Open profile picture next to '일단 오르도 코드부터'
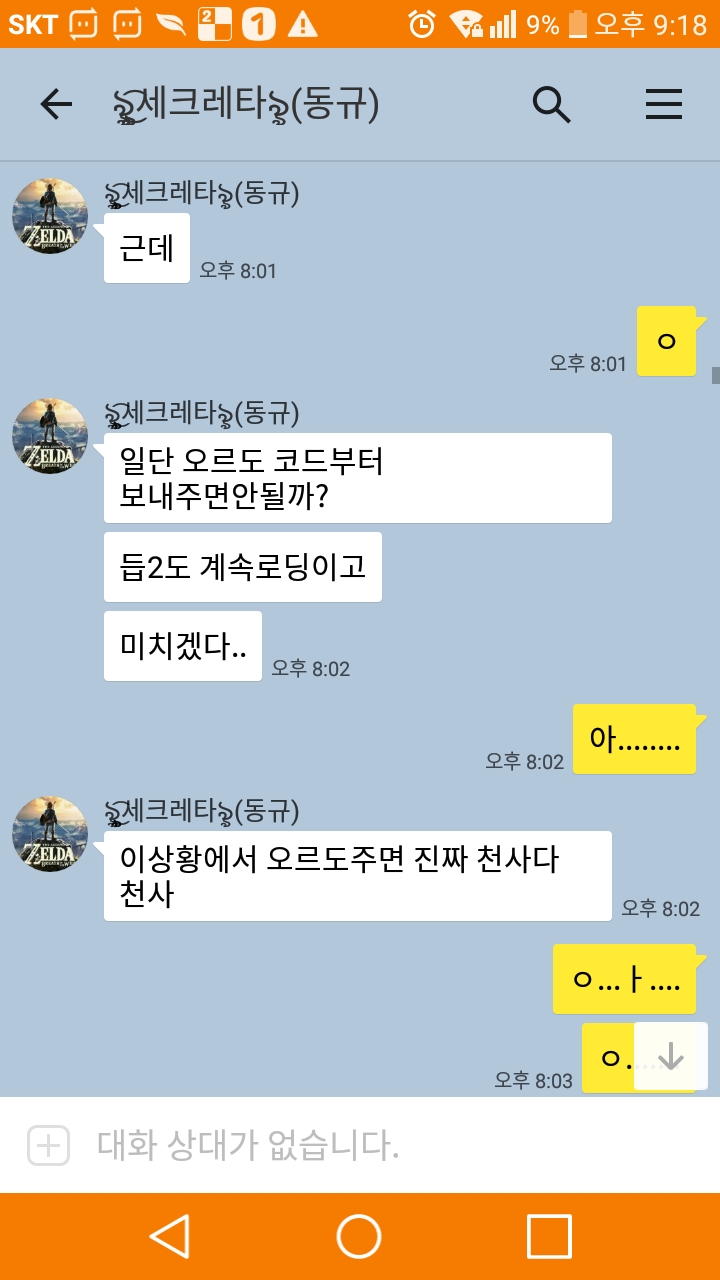The image size is (720, 1280). [50, 436]
